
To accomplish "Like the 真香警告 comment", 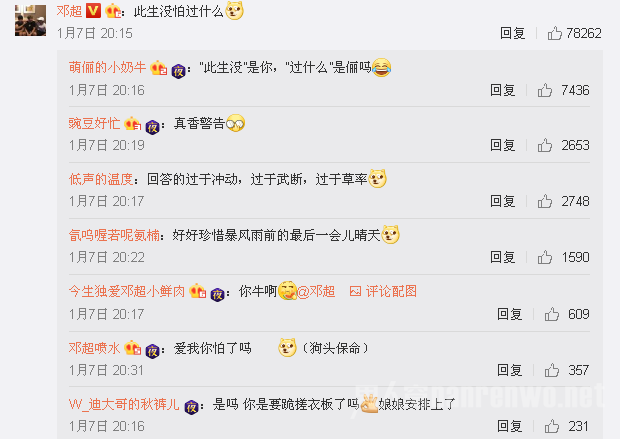I will [545, 145].
